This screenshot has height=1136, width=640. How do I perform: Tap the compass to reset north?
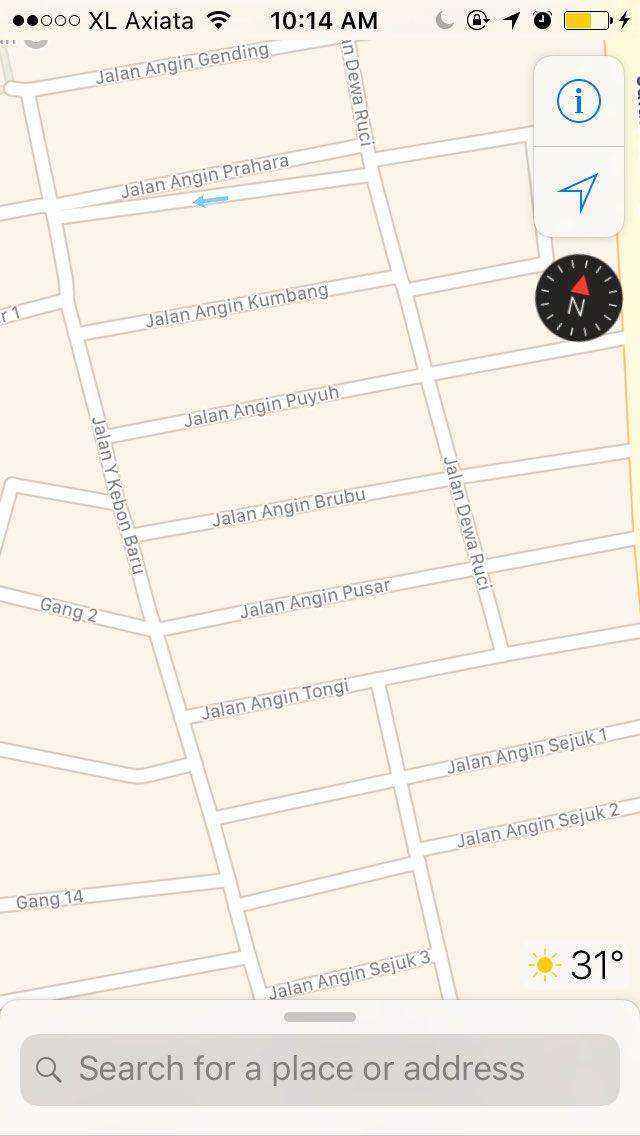(x=578, y=298)
